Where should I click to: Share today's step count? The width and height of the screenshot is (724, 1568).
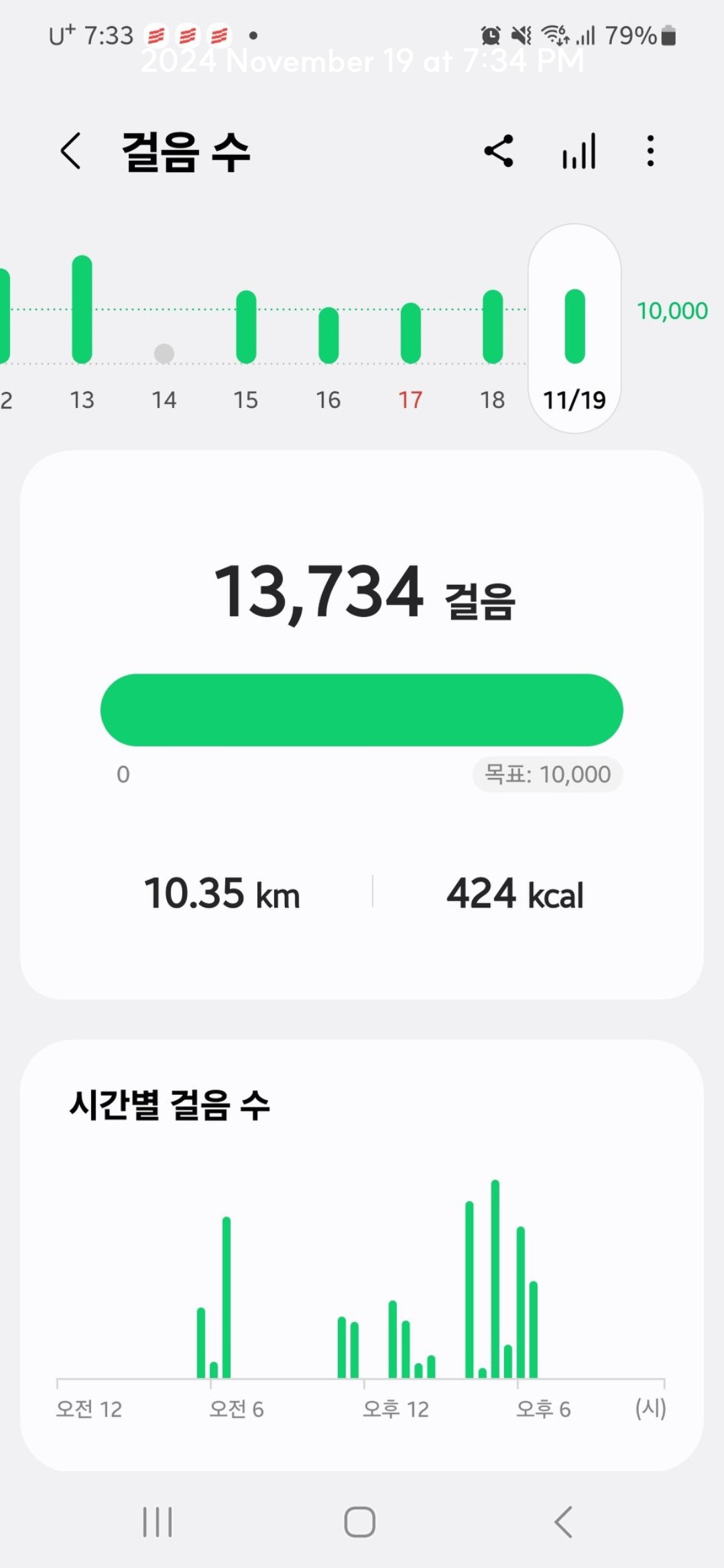pos(499,151)
